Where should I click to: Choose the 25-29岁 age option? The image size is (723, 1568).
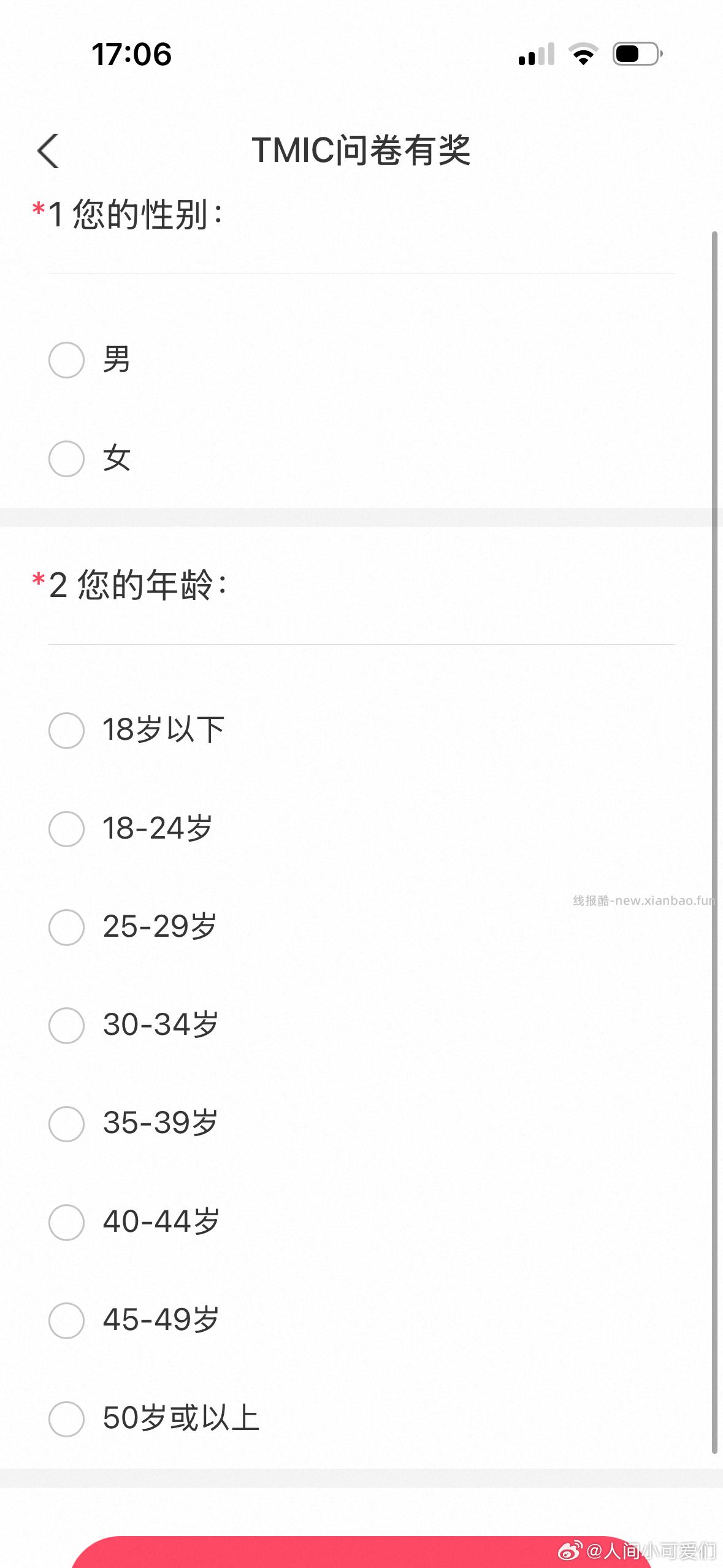pos(66,928)
